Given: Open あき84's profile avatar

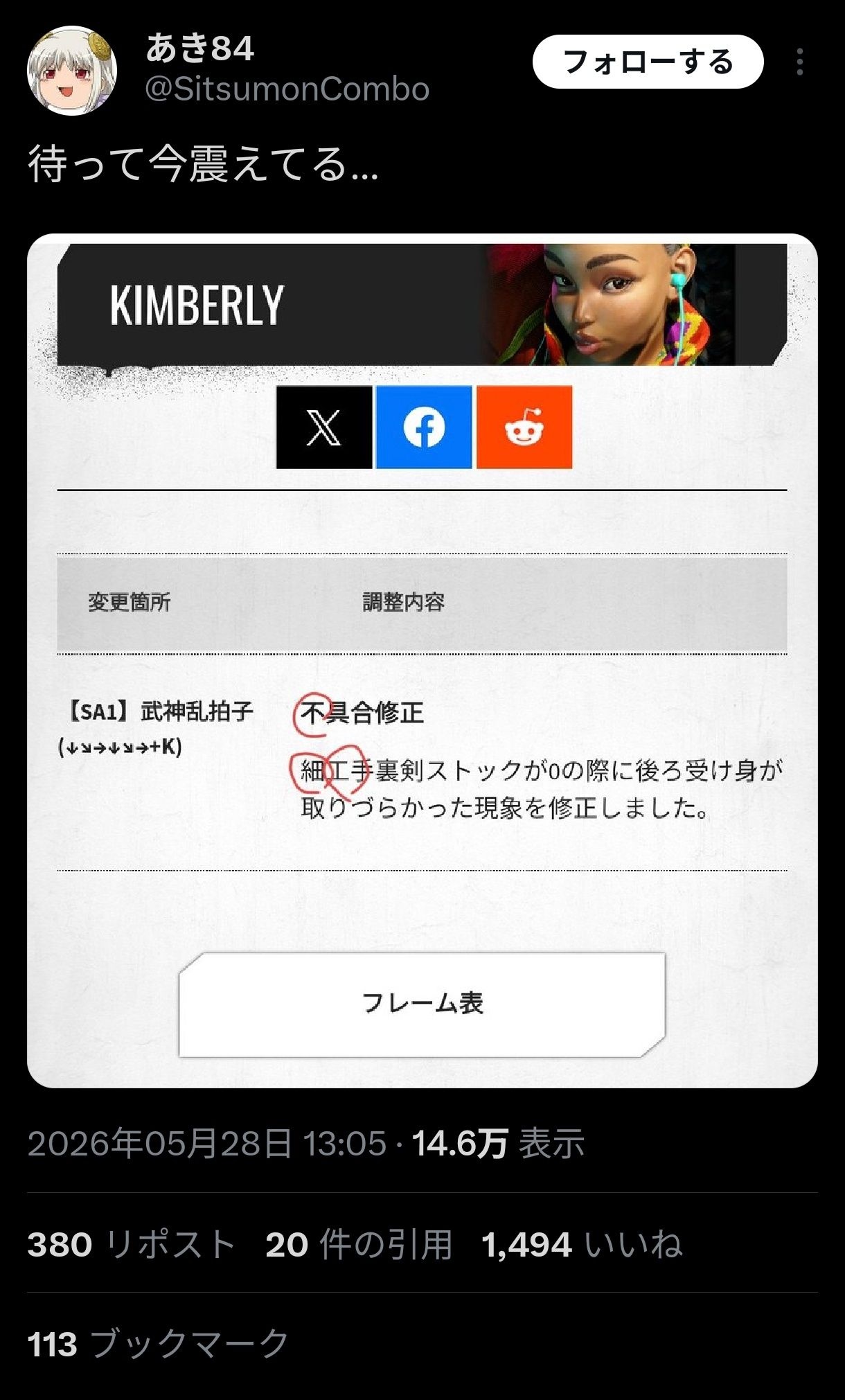Looking at the screenshot, I should click(x=72, y=71).
